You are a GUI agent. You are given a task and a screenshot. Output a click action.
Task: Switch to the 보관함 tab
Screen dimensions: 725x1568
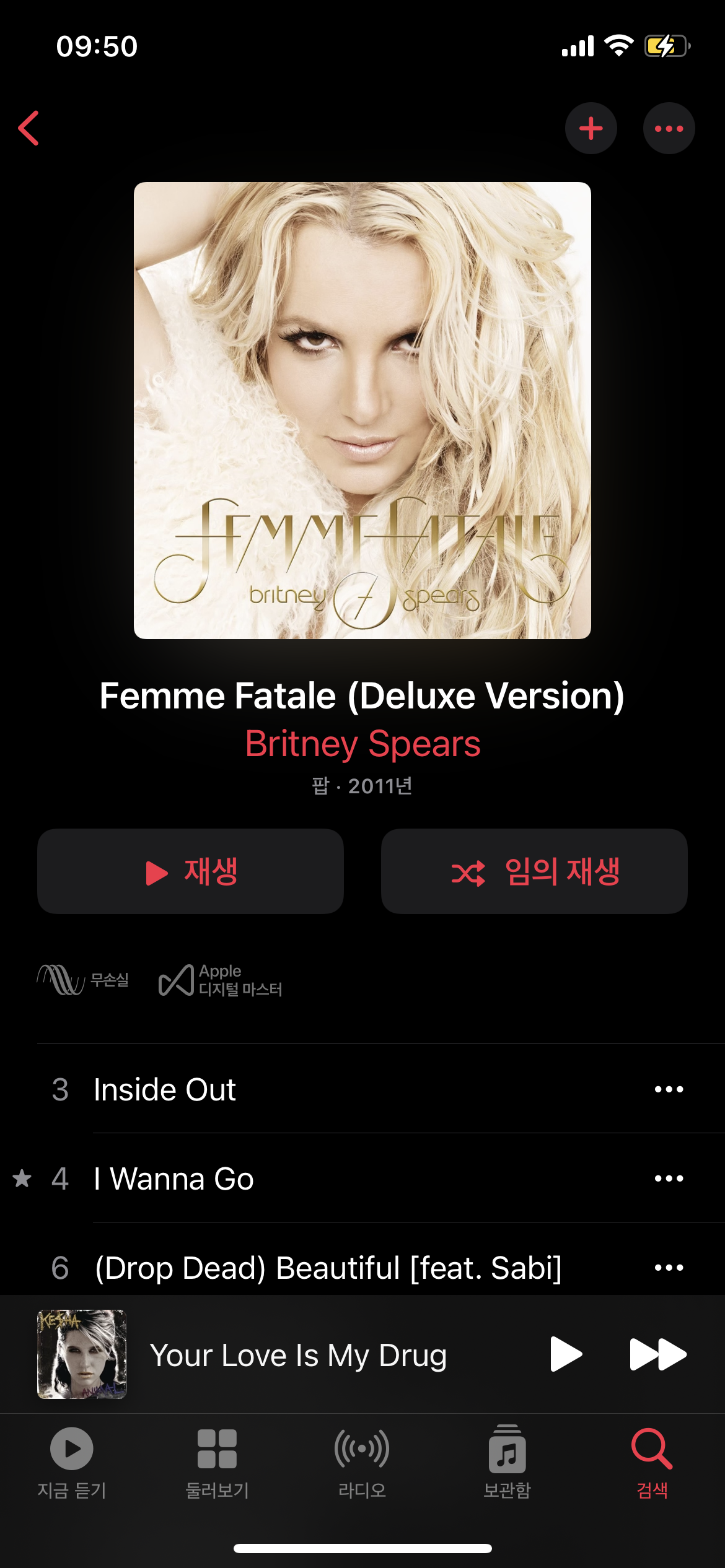507,1461
